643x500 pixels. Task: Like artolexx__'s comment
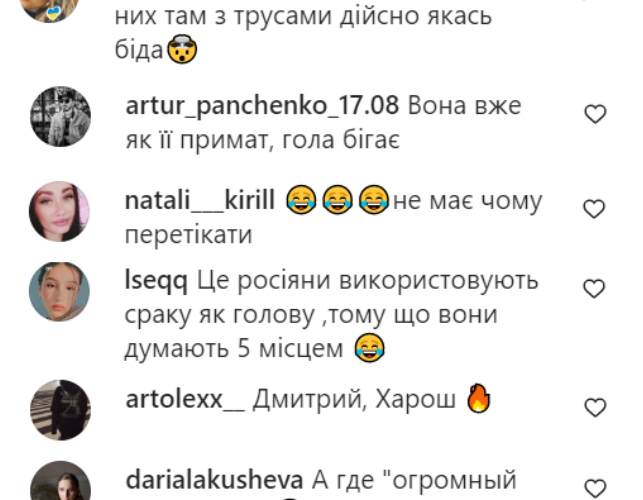tap(595, 407)
